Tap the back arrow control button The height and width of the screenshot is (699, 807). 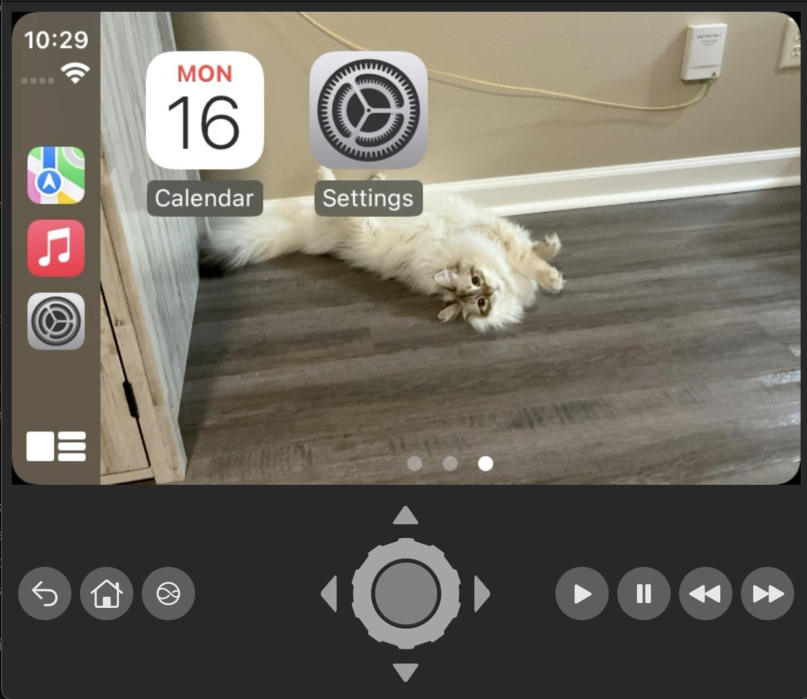click(45, 594)
